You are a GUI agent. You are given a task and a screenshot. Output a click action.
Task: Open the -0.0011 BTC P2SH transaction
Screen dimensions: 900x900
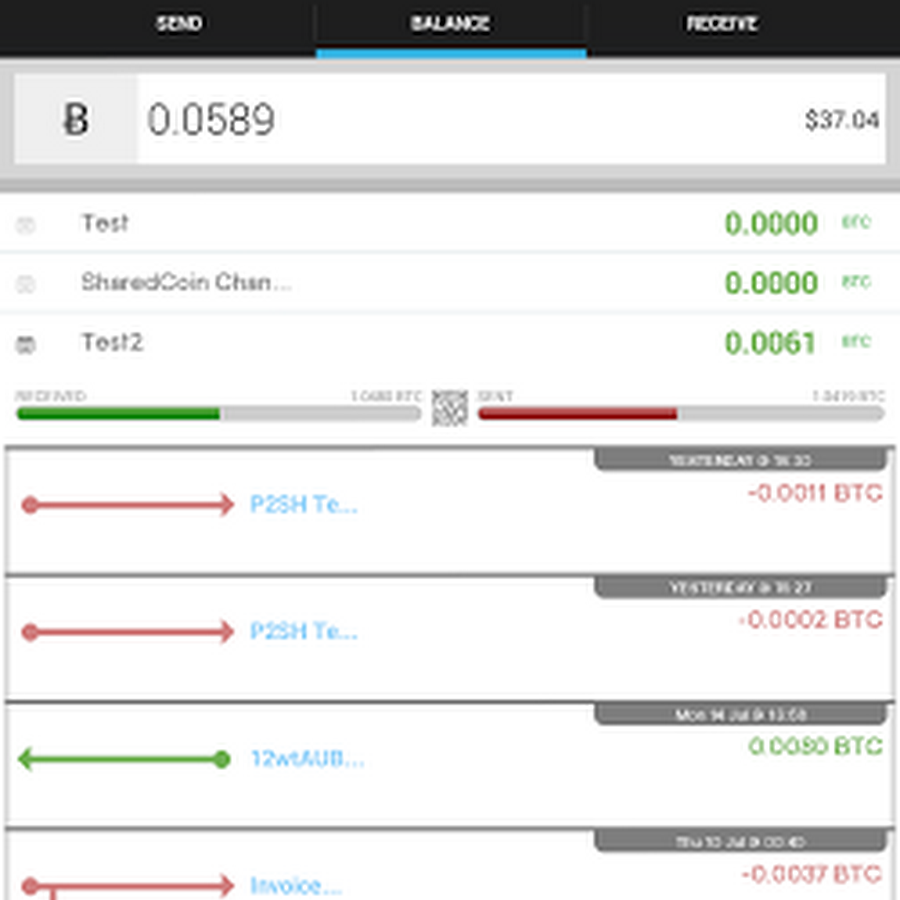click(x=450, y=512)
